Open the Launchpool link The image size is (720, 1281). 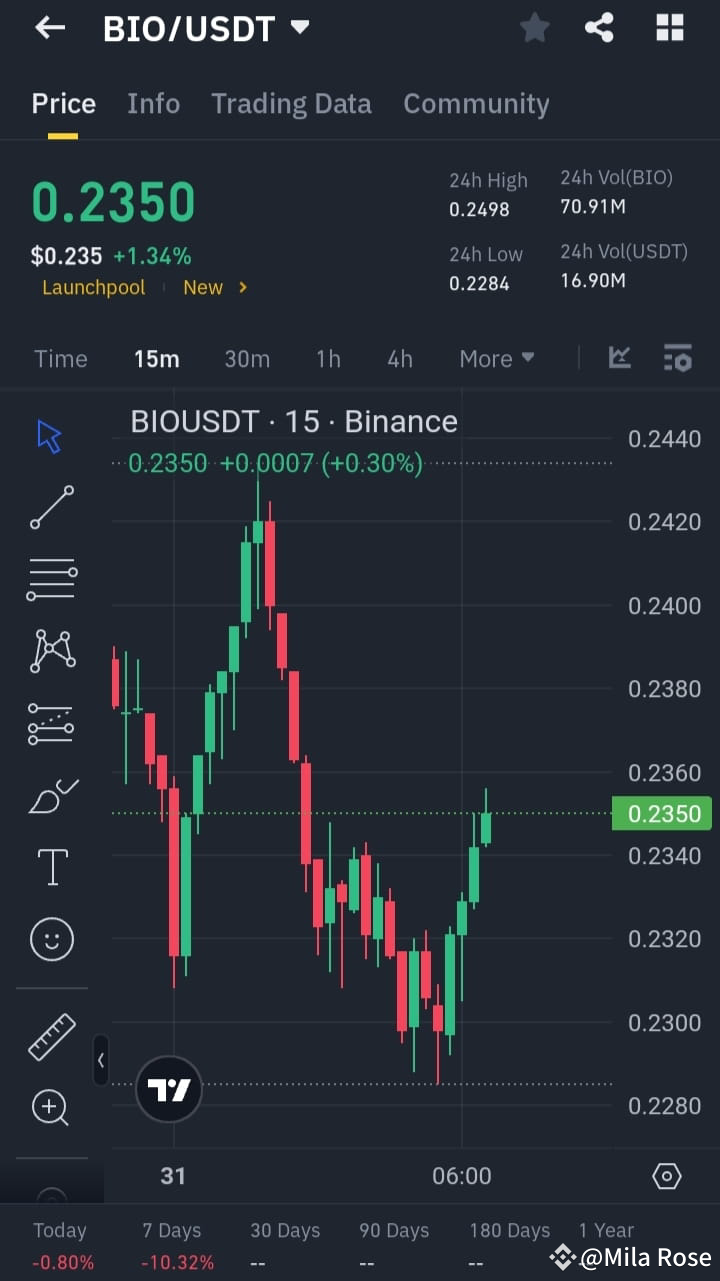click(x=93, y=287)
